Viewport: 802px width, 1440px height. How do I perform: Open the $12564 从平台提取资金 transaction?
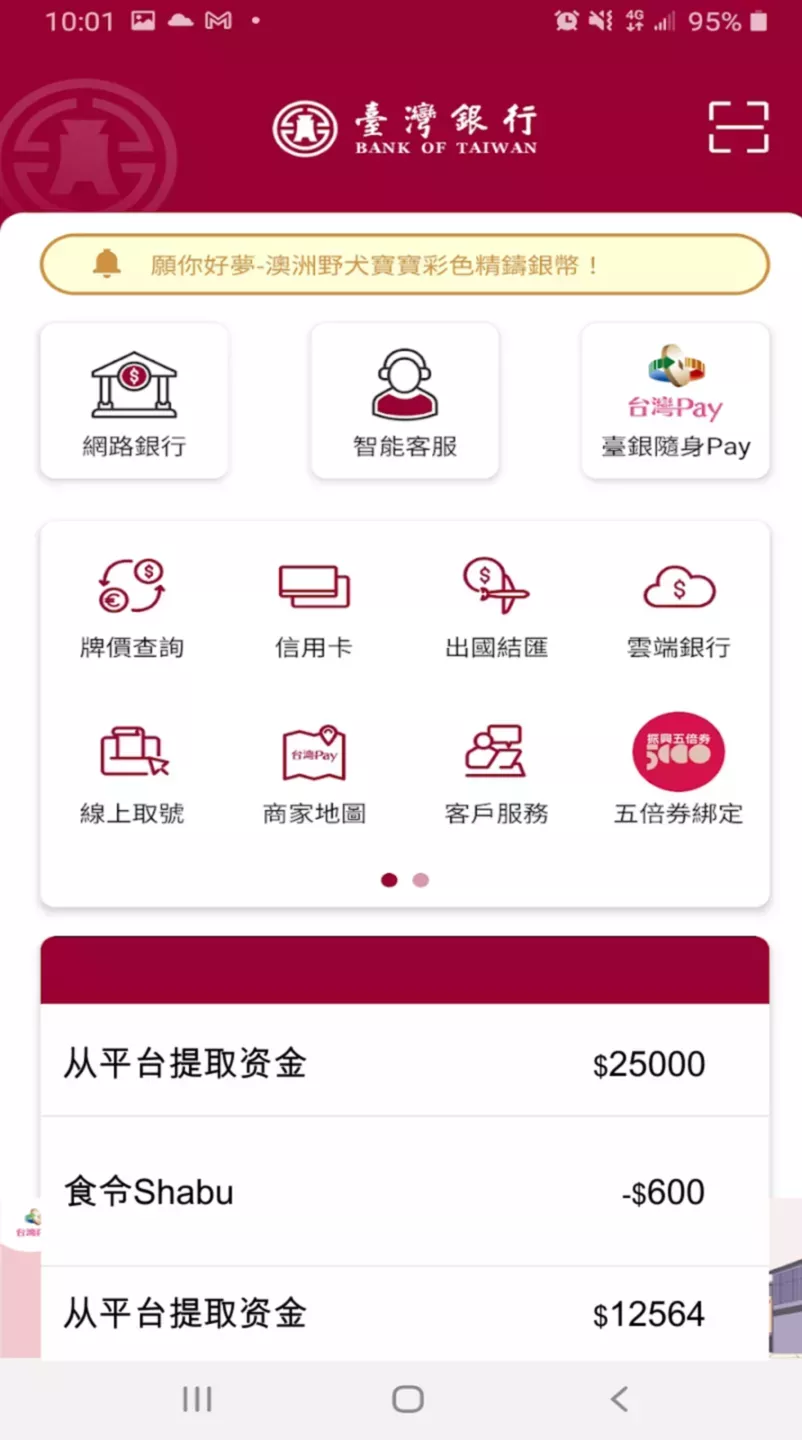pos(404,1313)
